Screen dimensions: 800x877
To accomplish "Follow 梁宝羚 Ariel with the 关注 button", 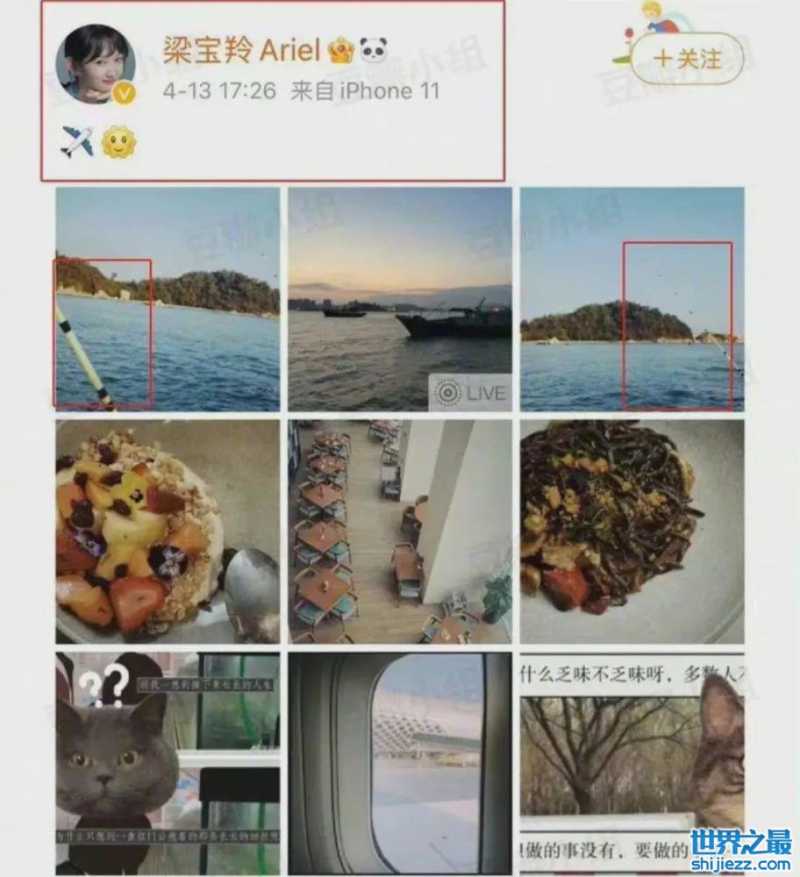I will tap(687, 58).
